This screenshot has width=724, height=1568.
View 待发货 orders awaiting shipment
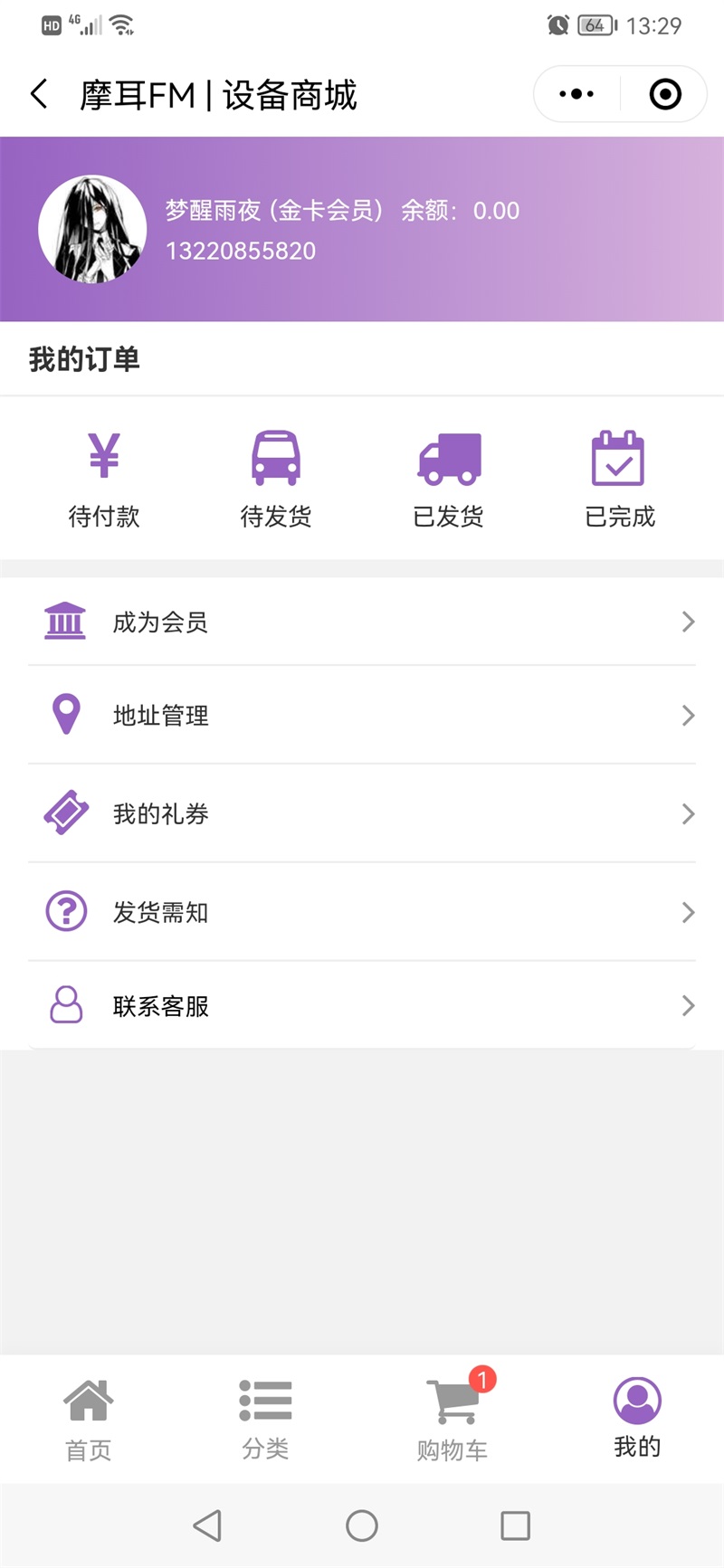pos(276,480)
